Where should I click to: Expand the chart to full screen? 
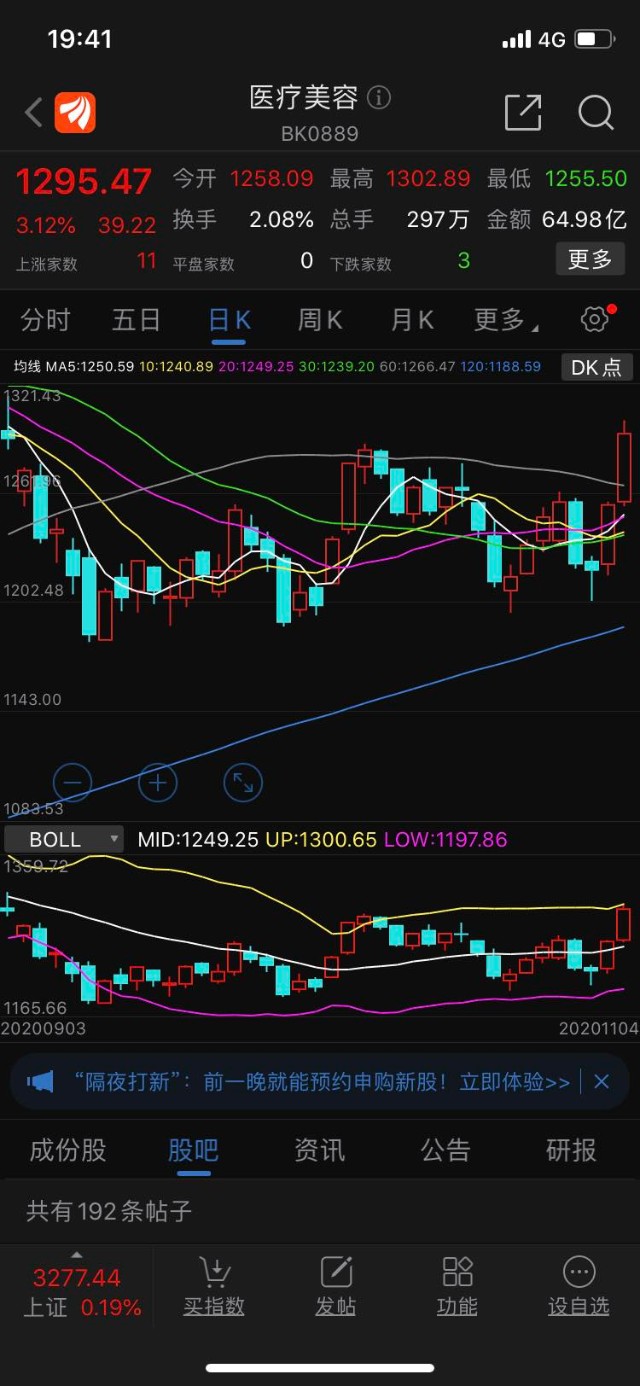click(243, 782)
